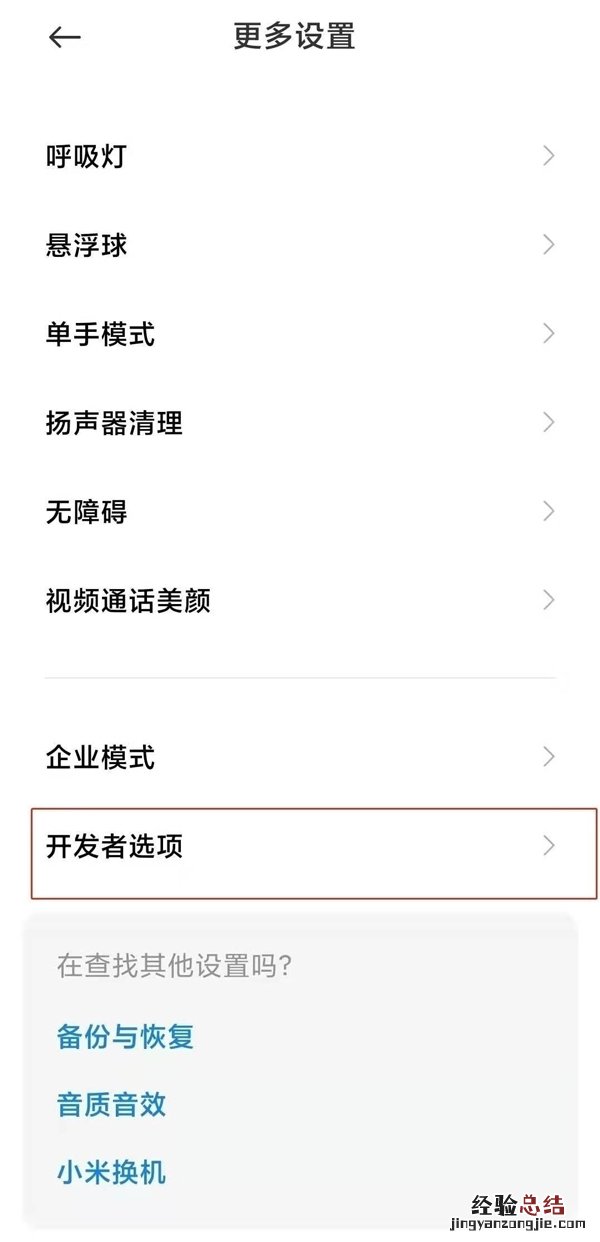Tap the 备份与恢复 link

[x=125, y=1037]
